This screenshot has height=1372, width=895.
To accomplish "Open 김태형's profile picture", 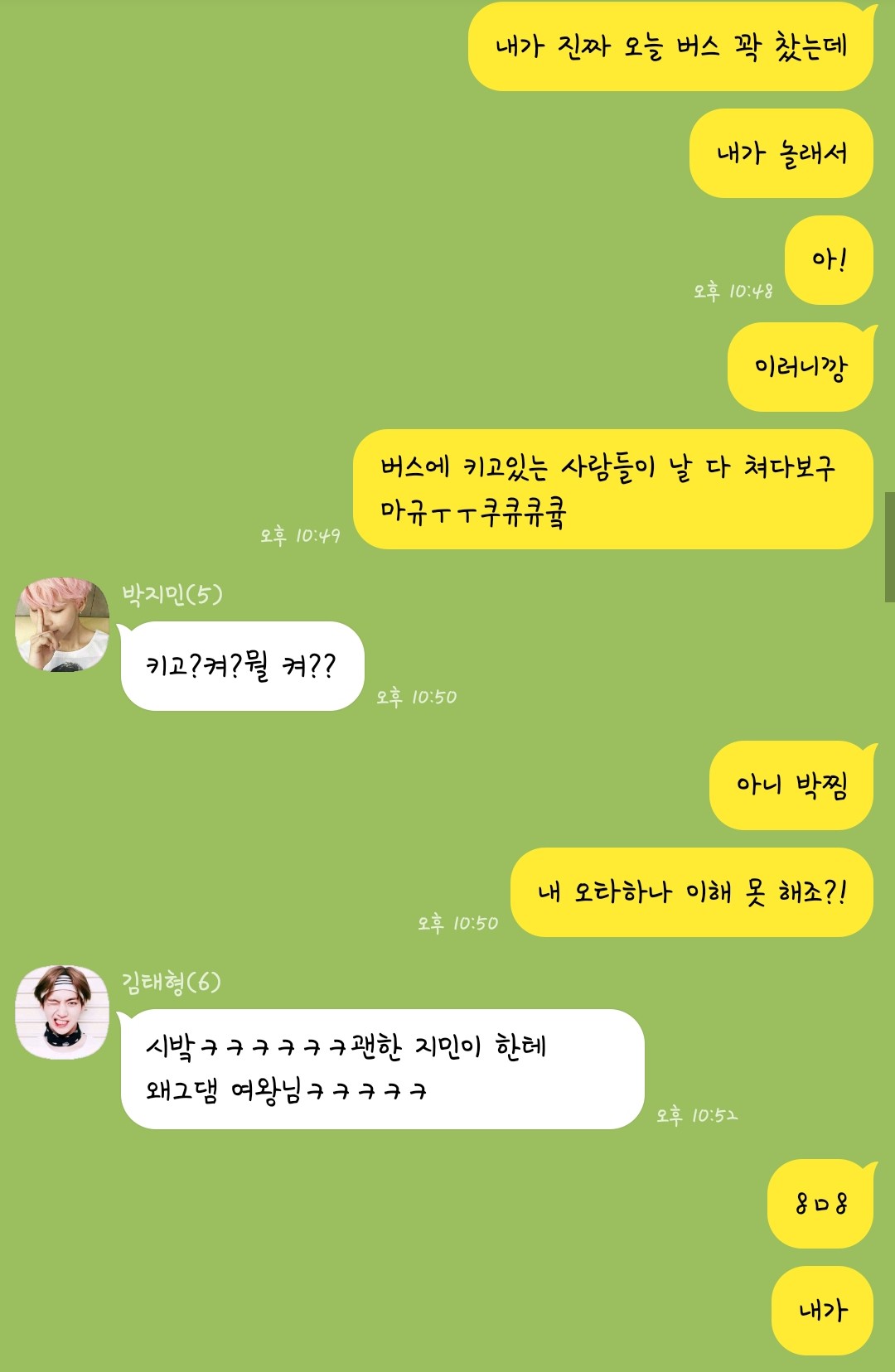I will pos(62,1012).
